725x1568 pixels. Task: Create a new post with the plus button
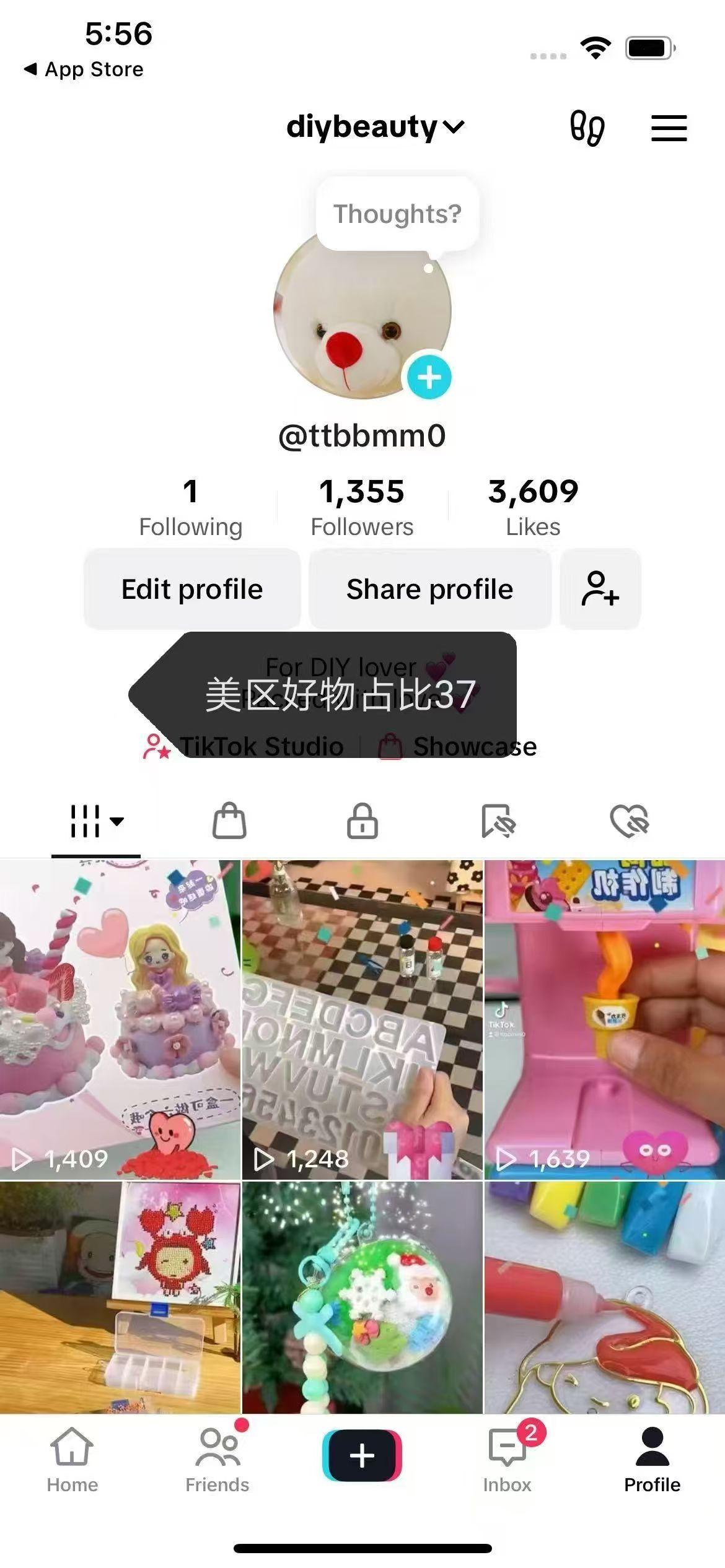point(362,1455)
